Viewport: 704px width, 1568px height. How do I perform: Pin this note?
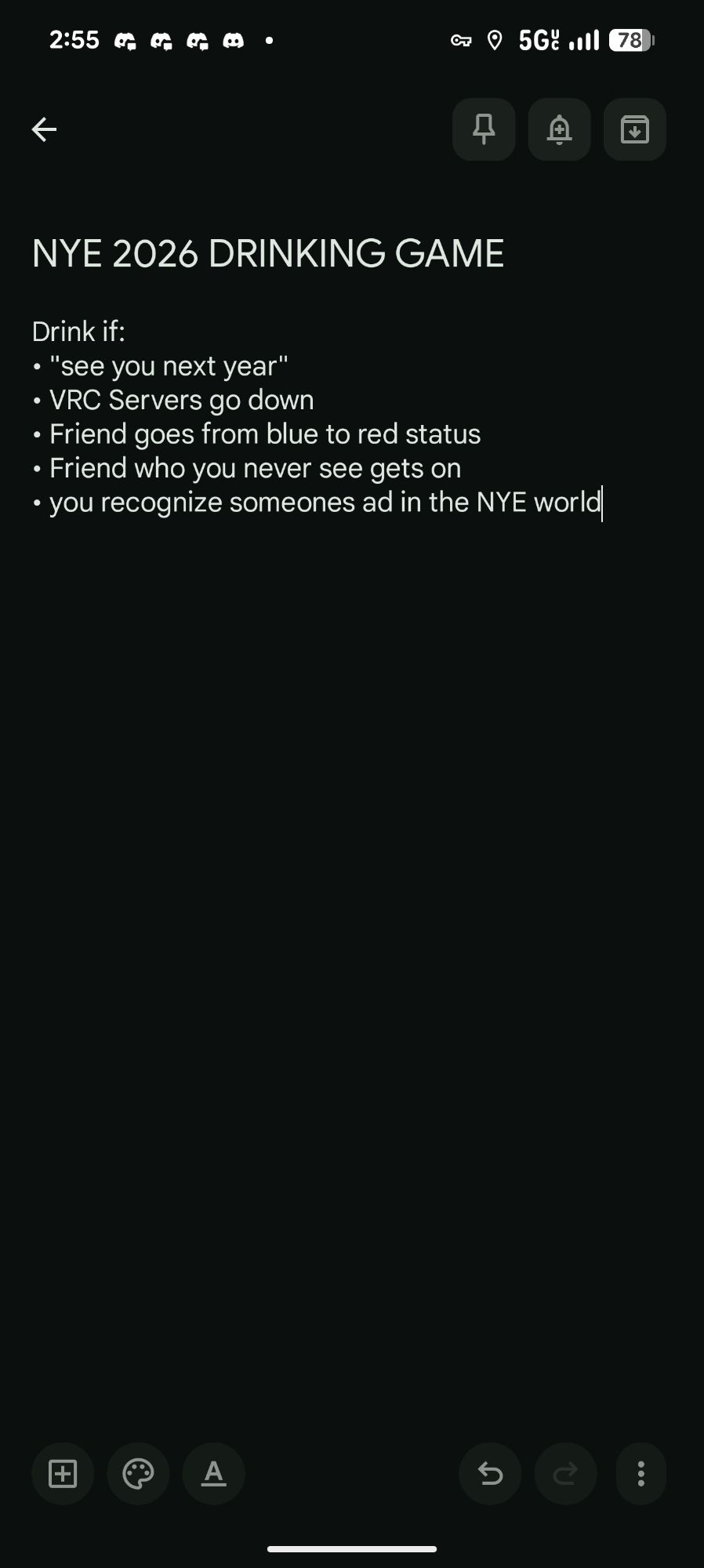coord(484,129)
